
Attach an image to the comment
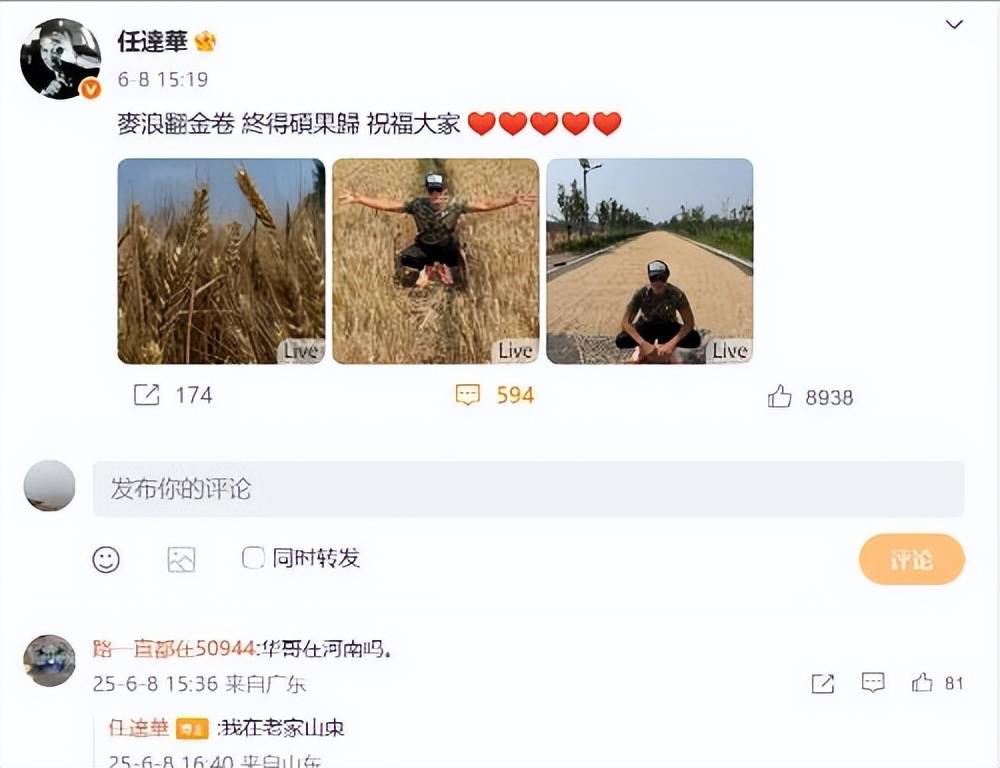click(181, 559)
